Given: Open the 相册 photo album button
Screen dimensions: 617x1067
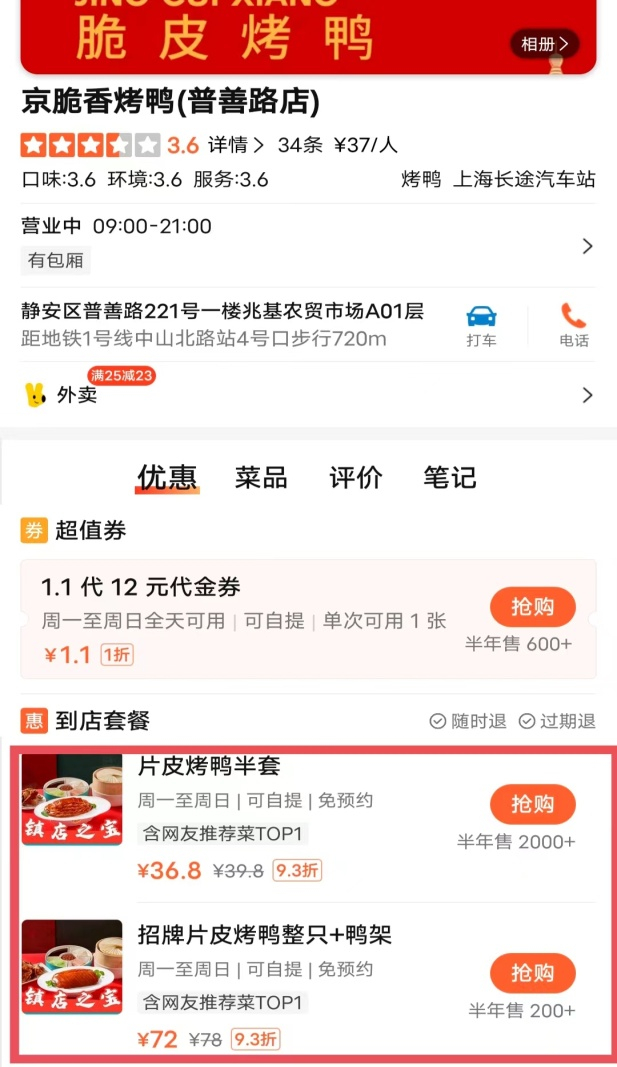Looking at the screenshot, I should (544, 44).
